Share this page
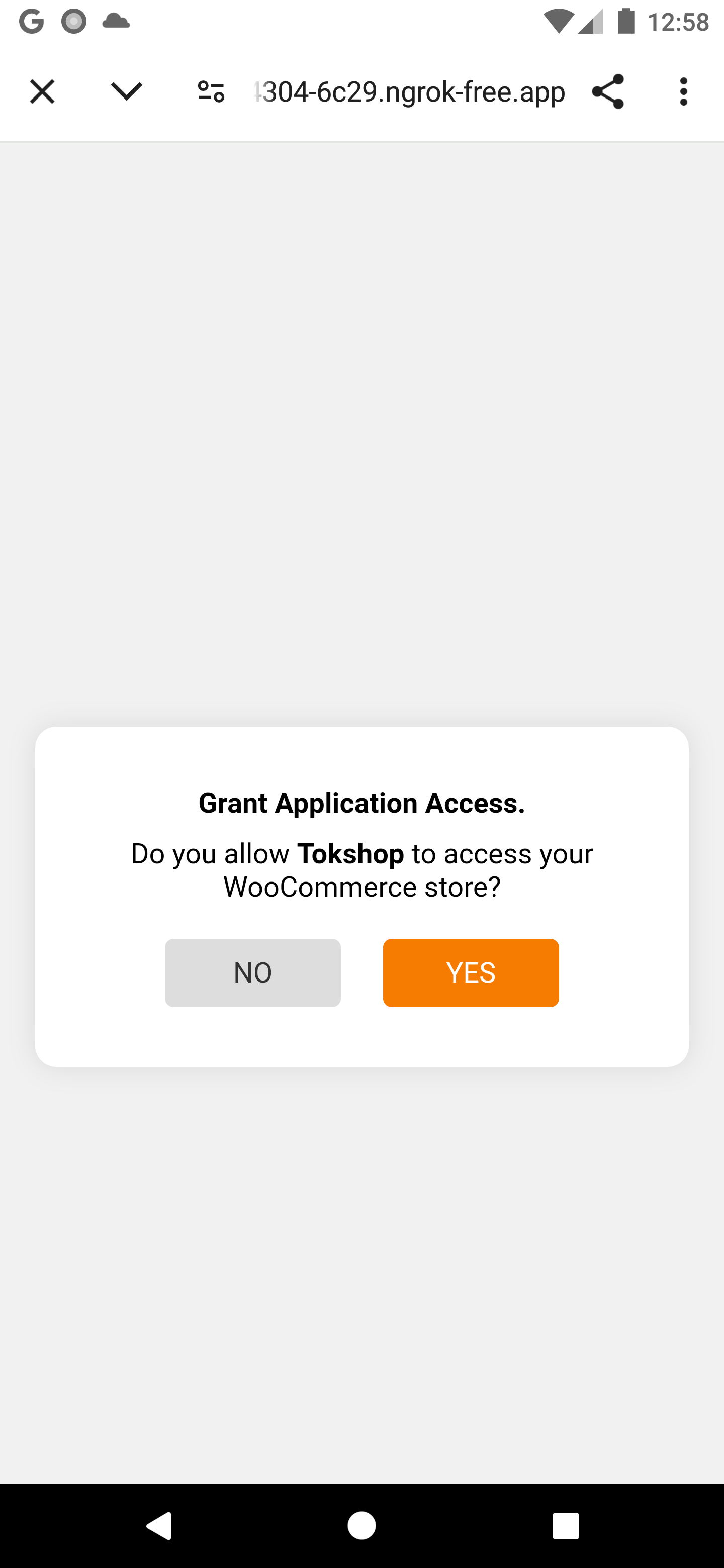The height and width of the screenshot is (1568, 724). (608, 92)
